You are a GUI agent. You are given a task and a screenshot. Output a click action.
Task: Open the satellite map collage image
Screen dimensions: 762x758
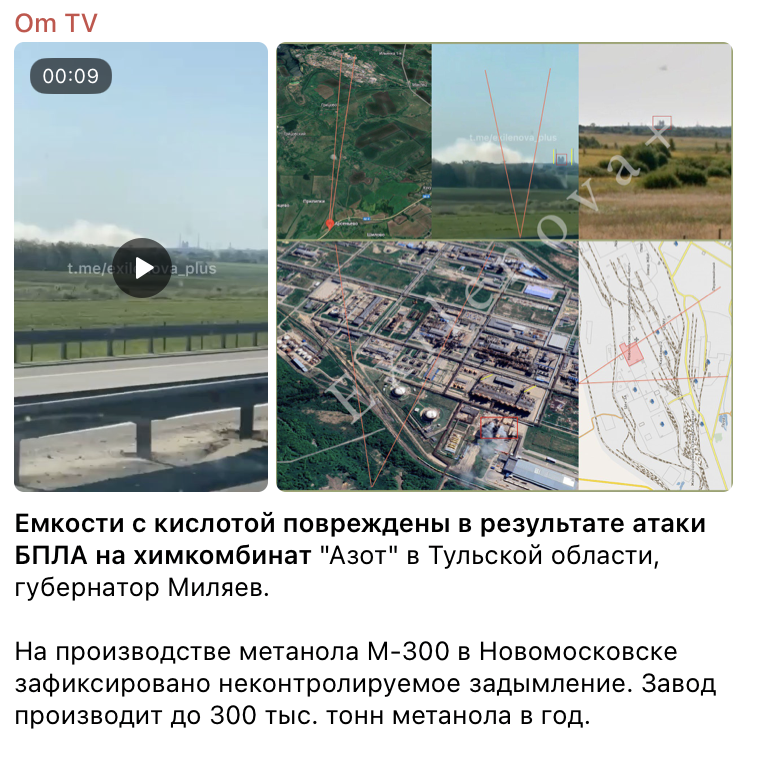coord(504,267)
